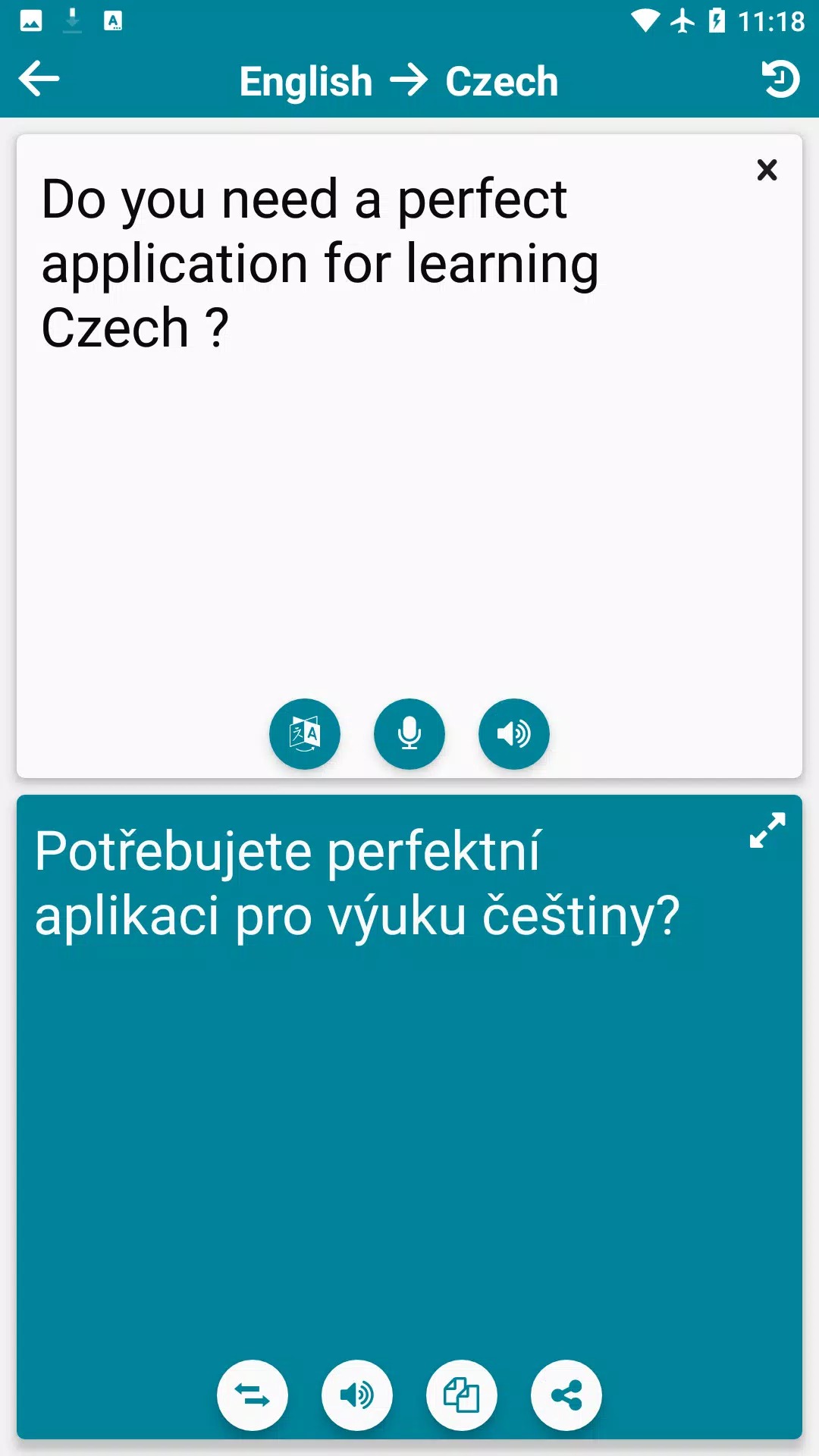Open translation history
819x1456 pixels.
[x=780, y=79]
